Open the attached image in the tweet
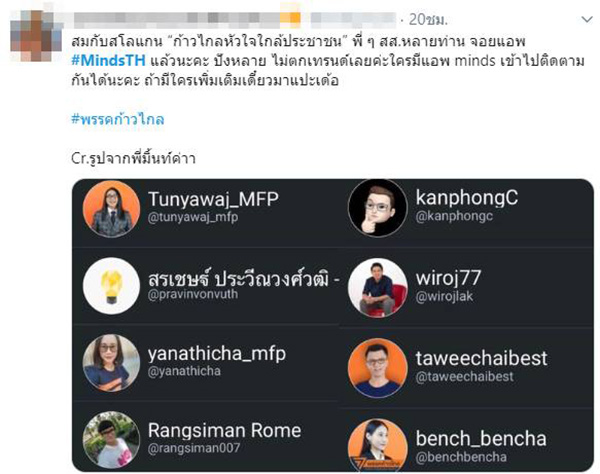Image resolution: width=600 pixels, height=474 pixels. tap(330, 325)
